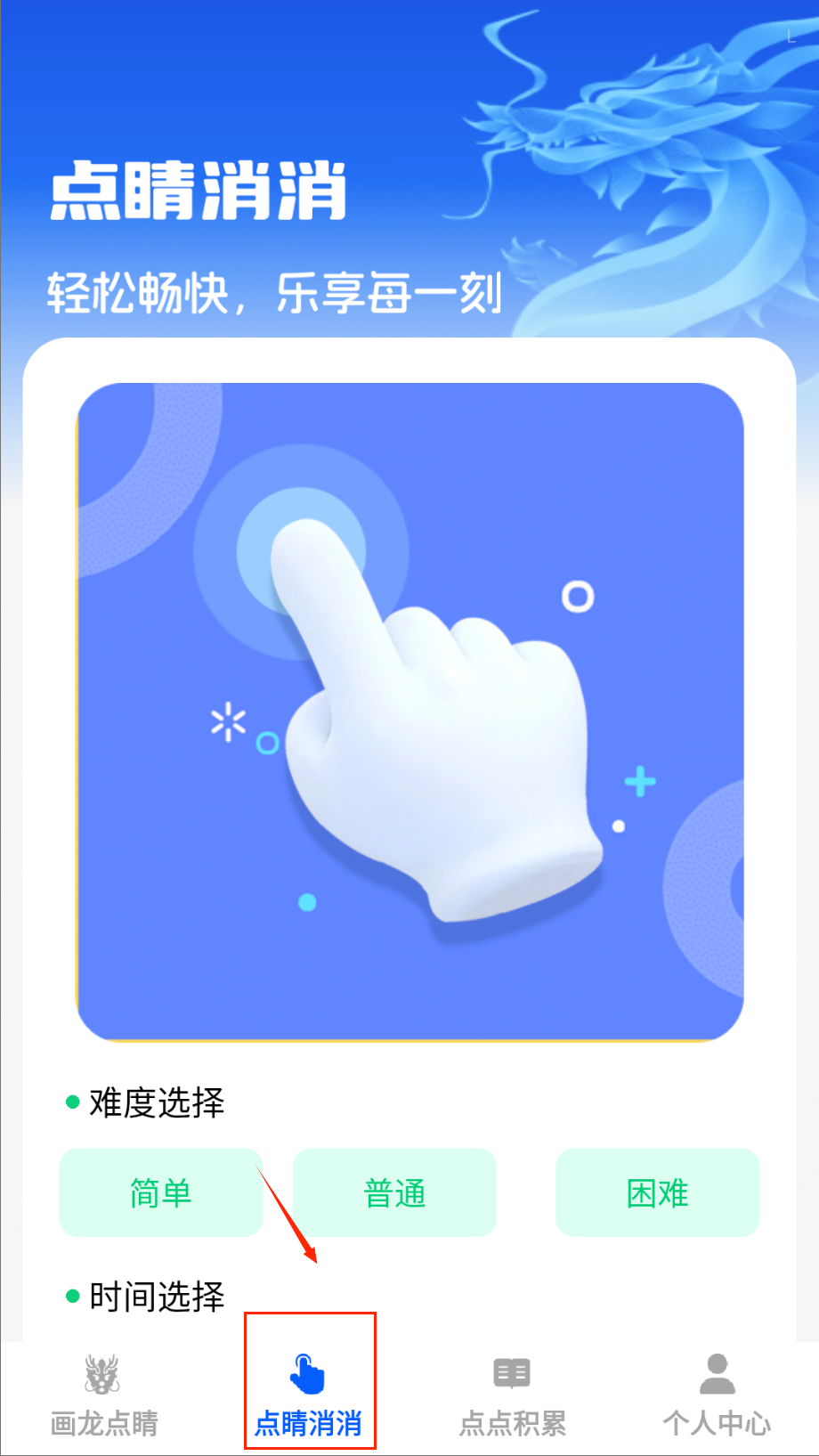The width and height of the screenshot is (819, 1456).
Task: Select the 简单 difficulty
Action: [x=161, y=1192]
